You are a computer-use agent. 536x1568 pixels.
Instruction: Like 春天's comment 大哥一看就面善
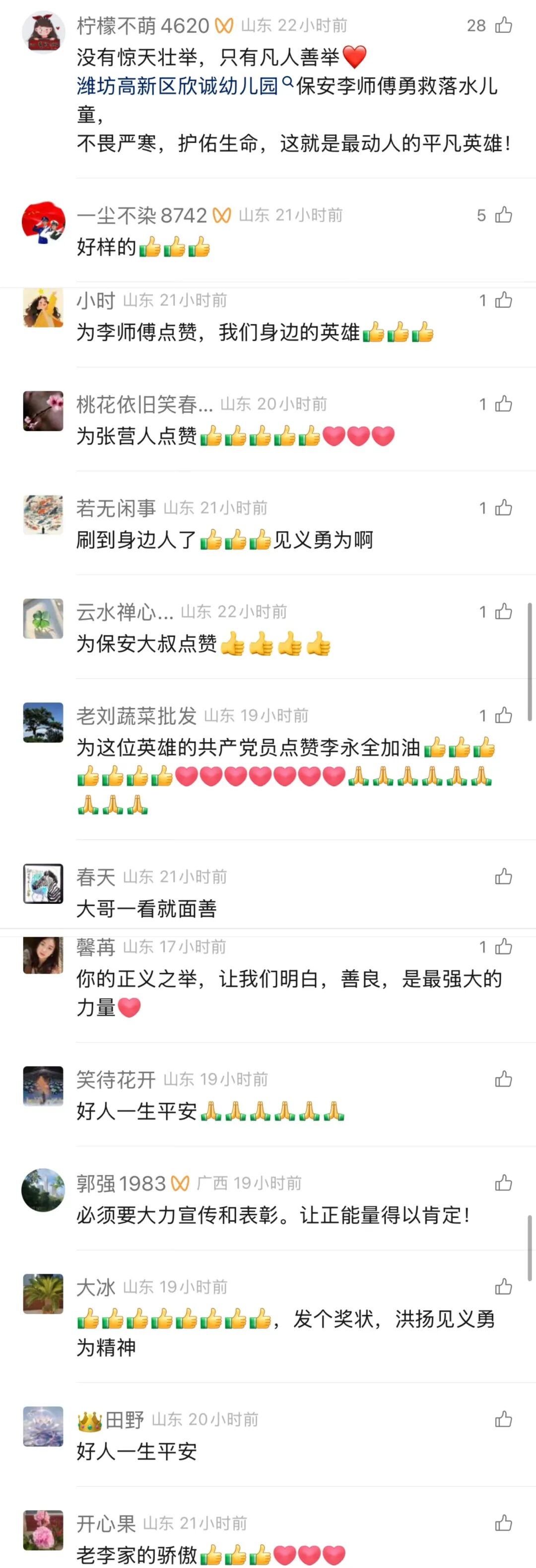[x=503, y=877]
